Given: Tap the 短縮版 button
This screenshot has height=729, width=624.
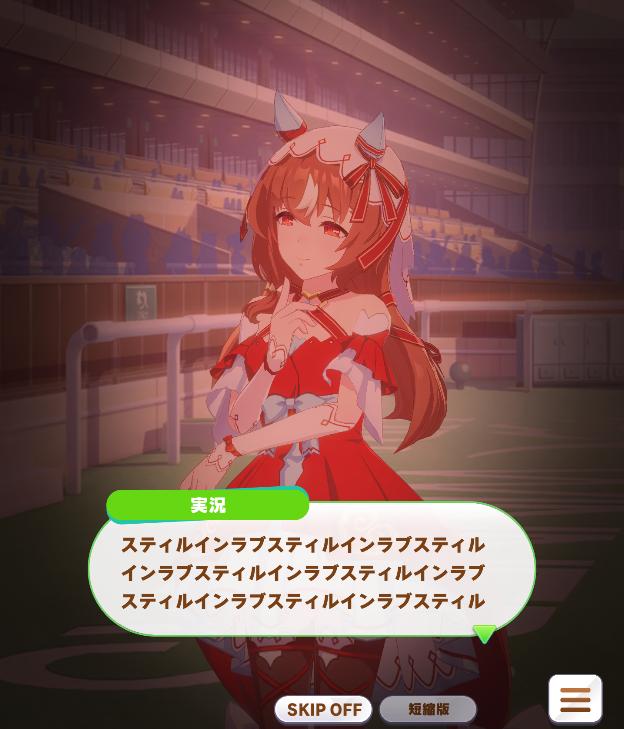Looking at the screenshot, I should 428,709.
